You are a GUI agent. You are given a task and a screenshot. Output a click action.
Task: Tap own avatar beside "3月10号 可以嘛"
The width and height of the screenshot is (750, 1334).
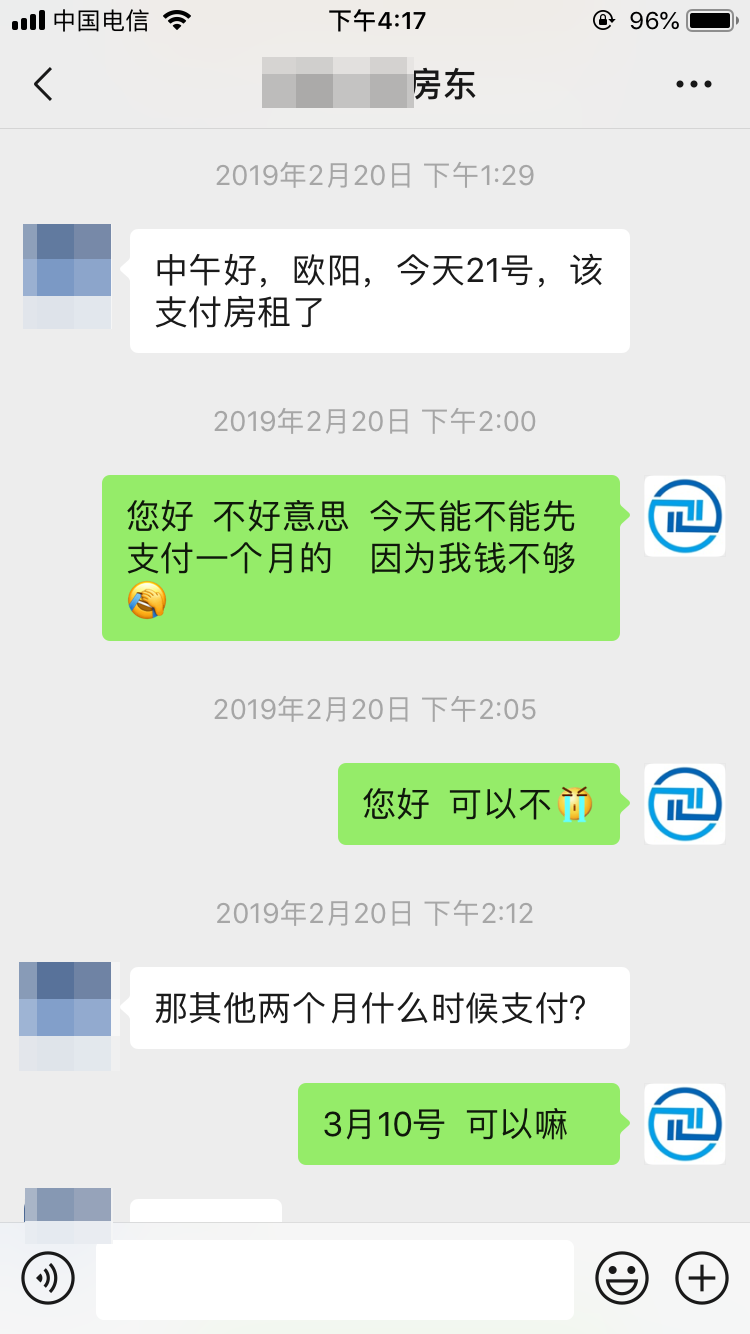[x=685, y=1124]
